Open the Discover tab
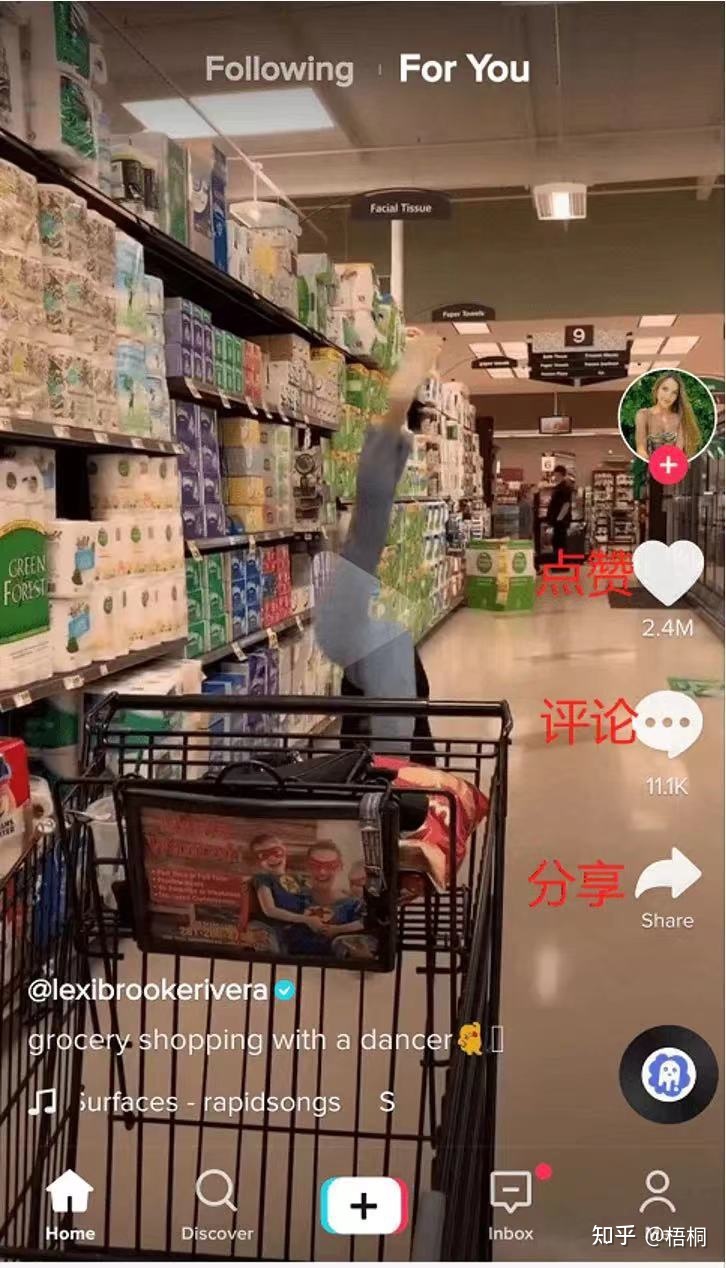 click(x=217, y=1205)
